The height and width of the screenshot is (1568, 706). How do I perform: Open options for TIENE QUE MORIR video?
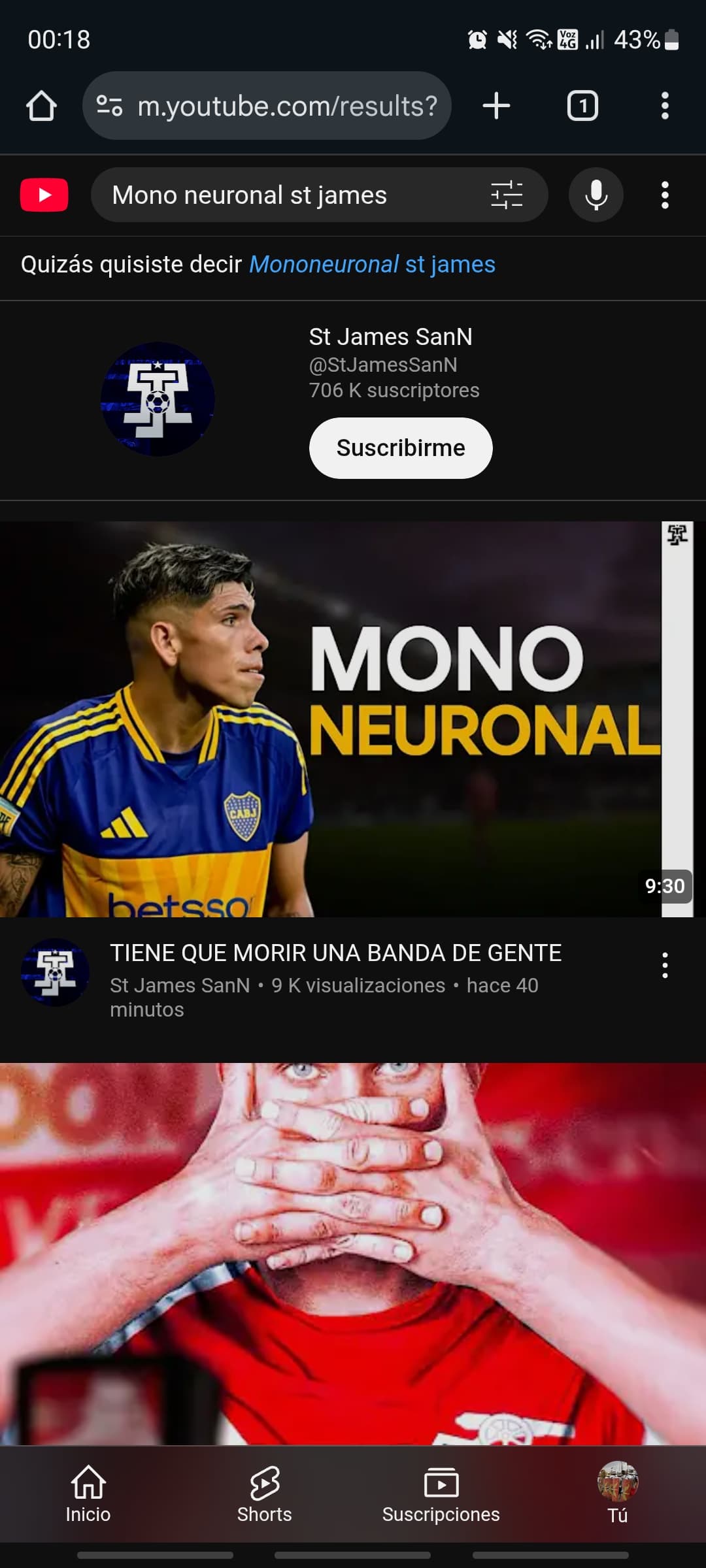(665, 965)
